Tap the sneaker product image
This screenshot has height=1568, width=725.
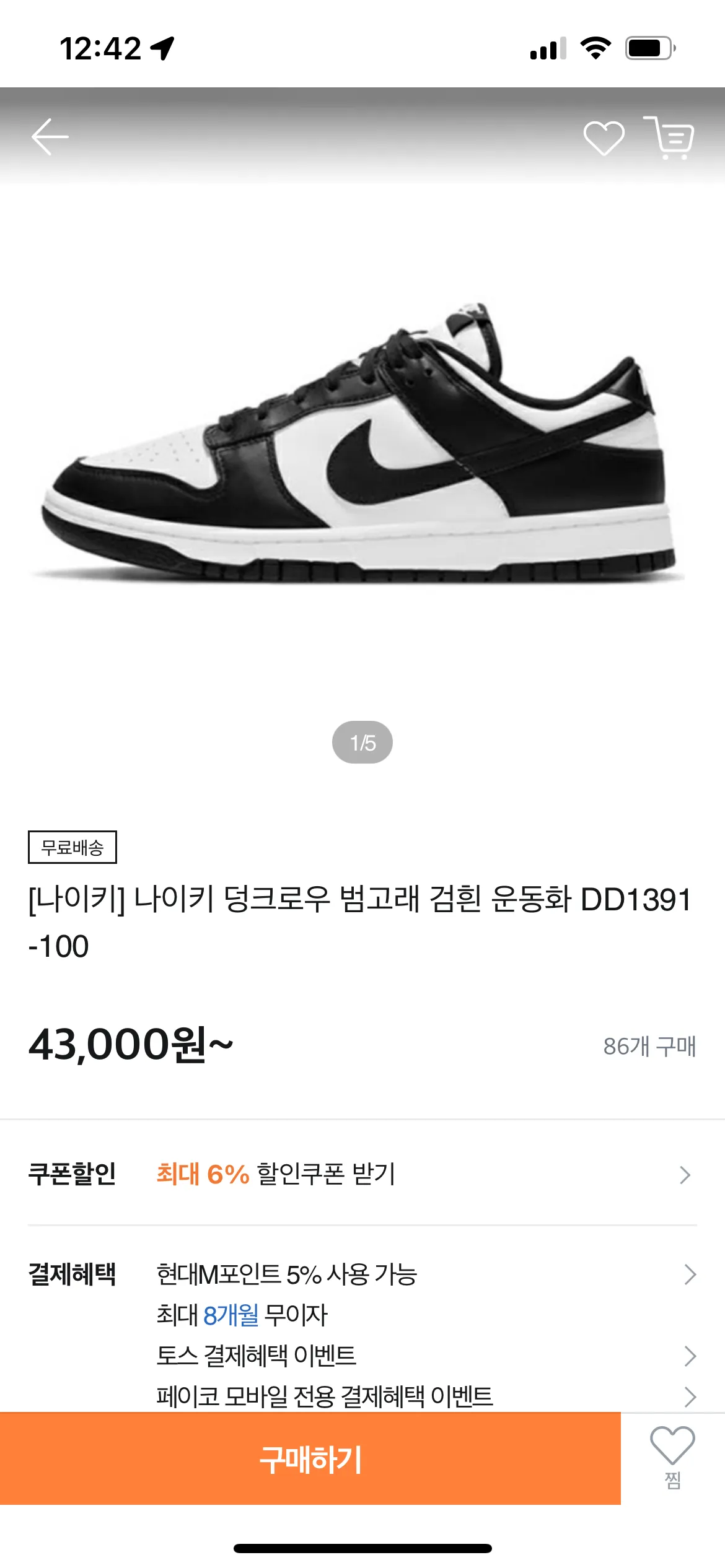pyautogui.click(x=362, y=446)
